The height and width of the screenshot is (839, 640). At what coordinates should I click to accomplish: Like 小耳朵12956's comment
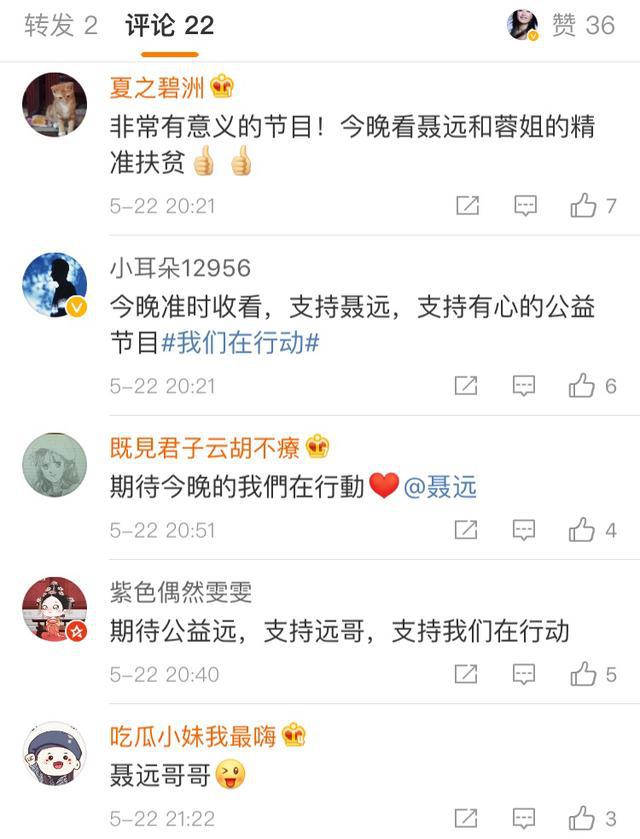click(x=583, y=386)
